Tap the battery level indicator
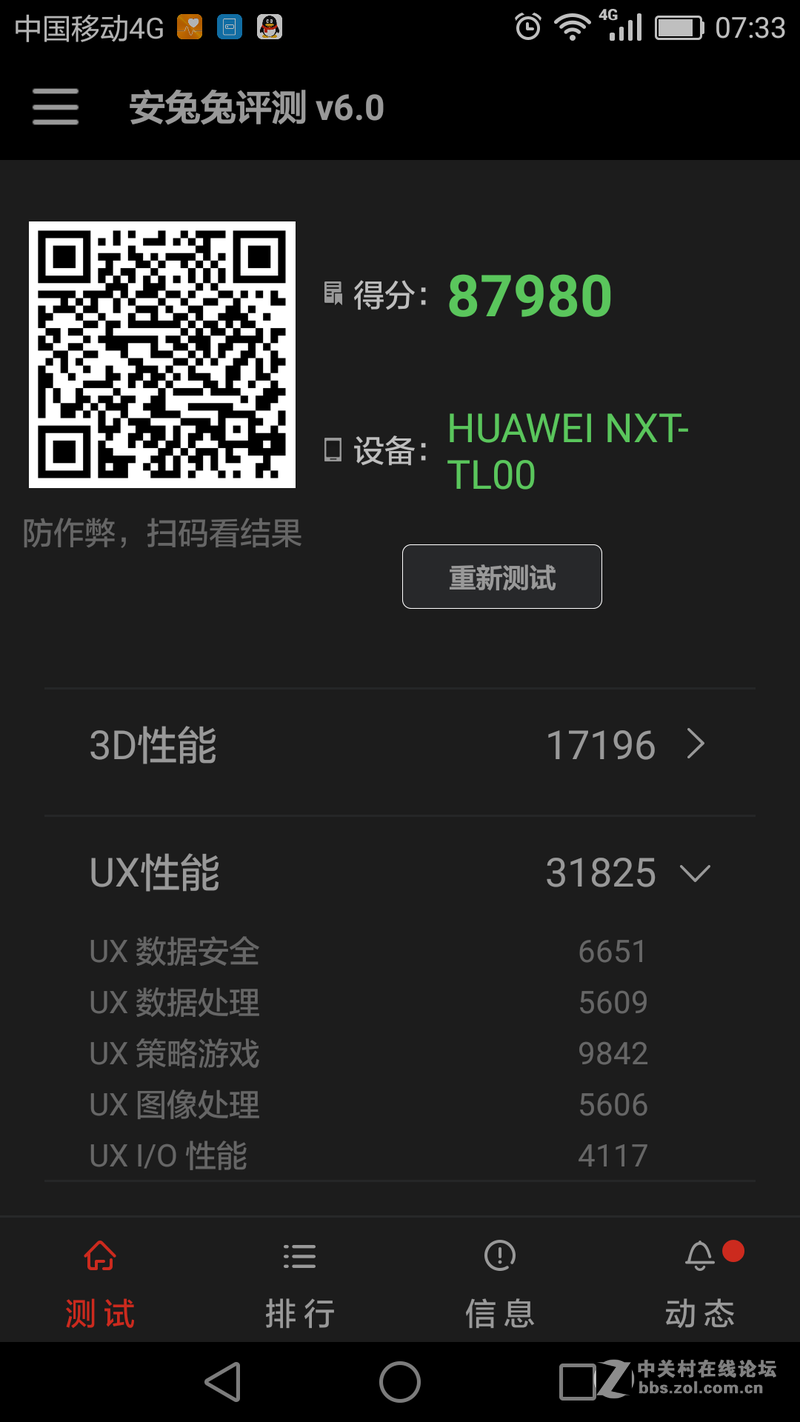Screen dimensions: 800x1422 678,27
